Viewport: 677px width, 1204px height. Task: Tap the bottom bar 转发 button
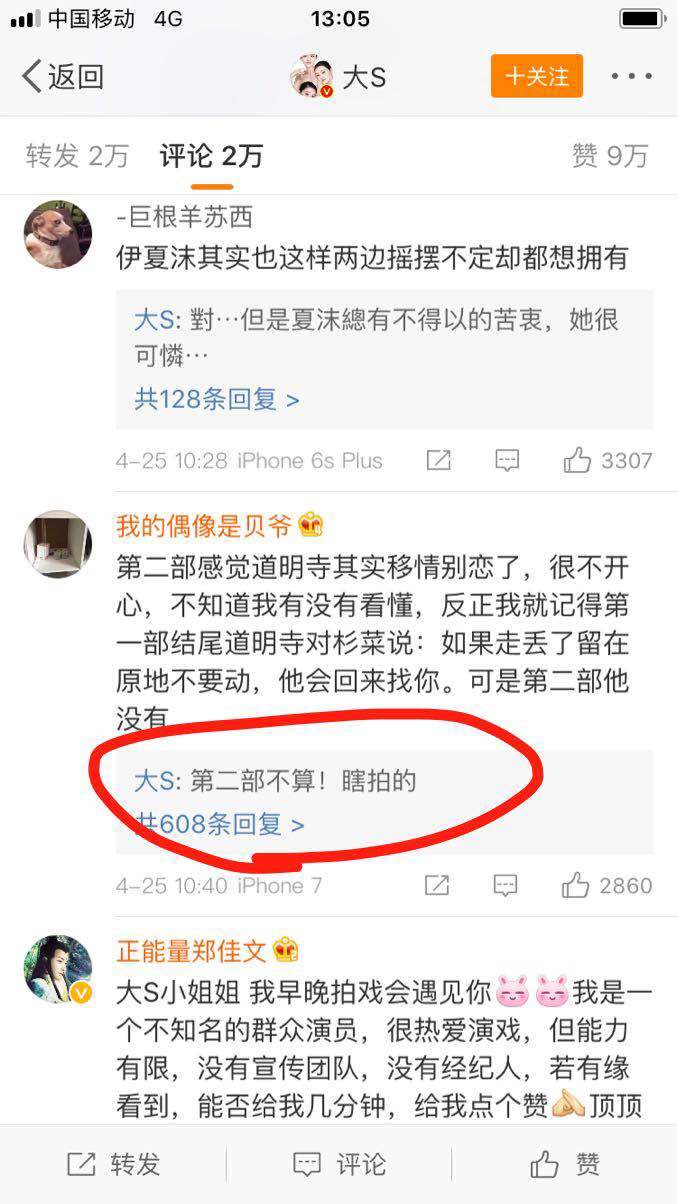tap(113, 1164)
